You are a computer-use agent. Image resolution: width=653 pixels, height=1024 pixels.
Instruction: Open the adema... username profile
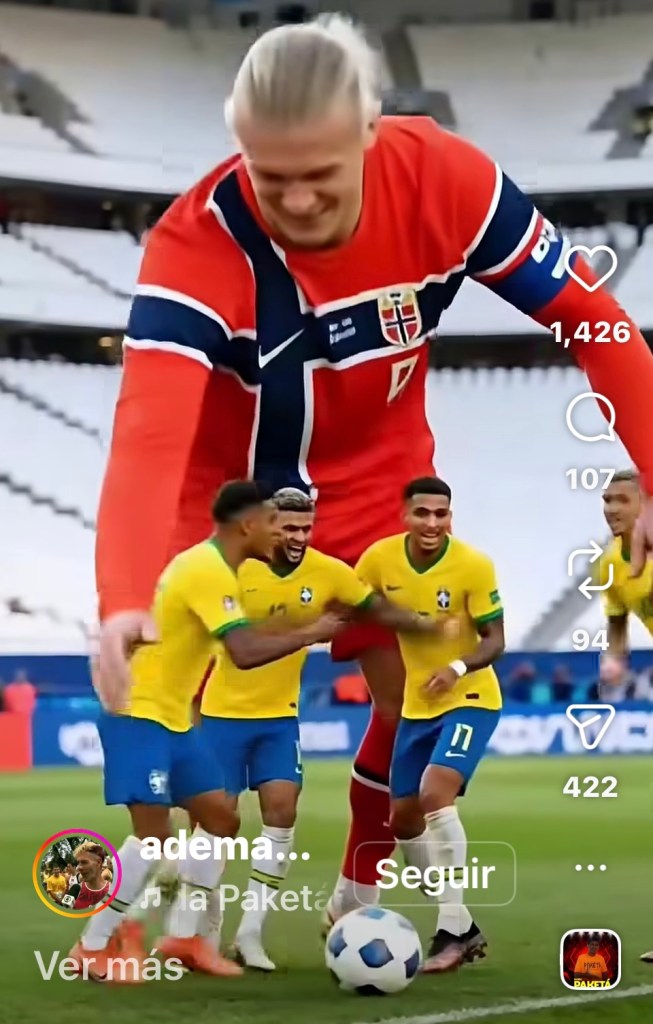click(x=225, y=848)
